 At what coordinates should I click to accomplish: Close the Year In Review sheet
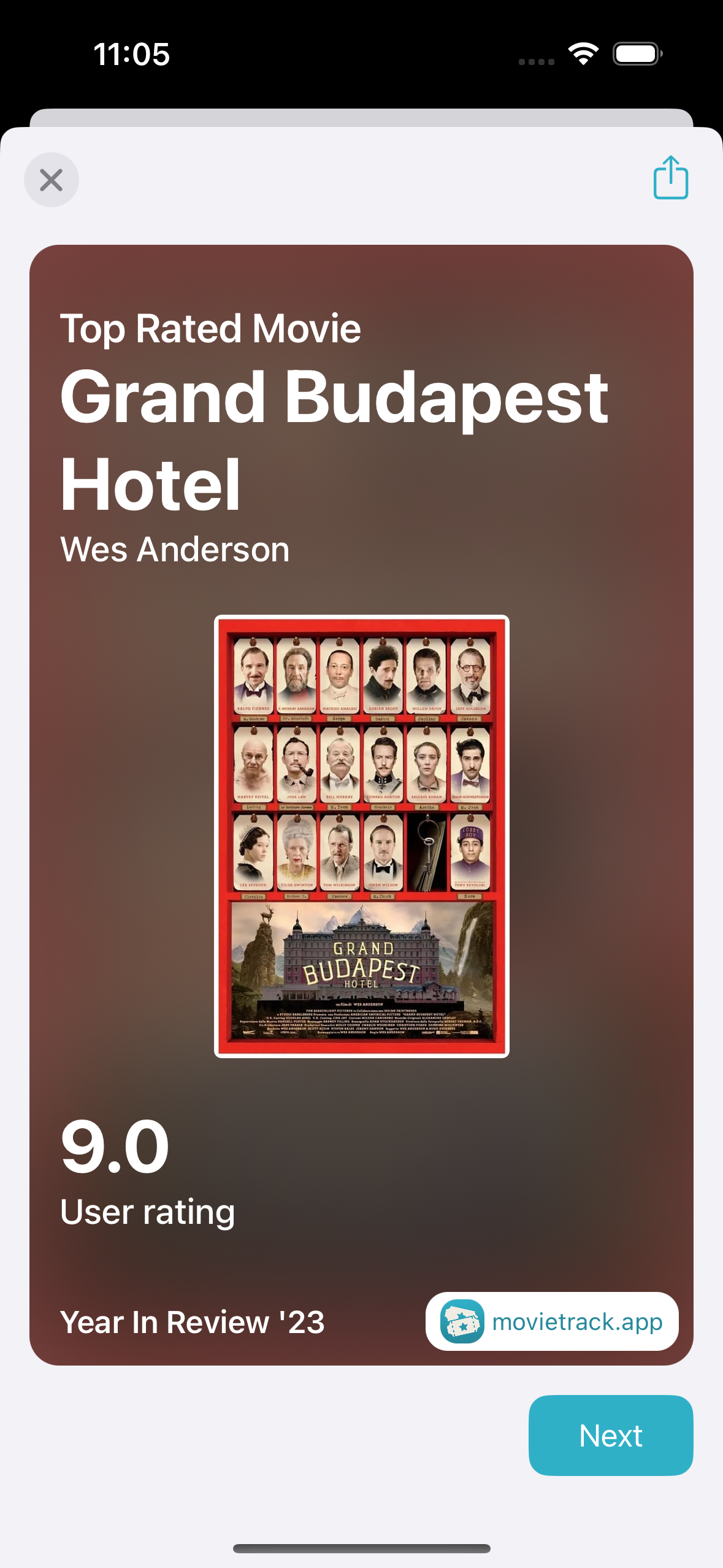tap(52, 180)
